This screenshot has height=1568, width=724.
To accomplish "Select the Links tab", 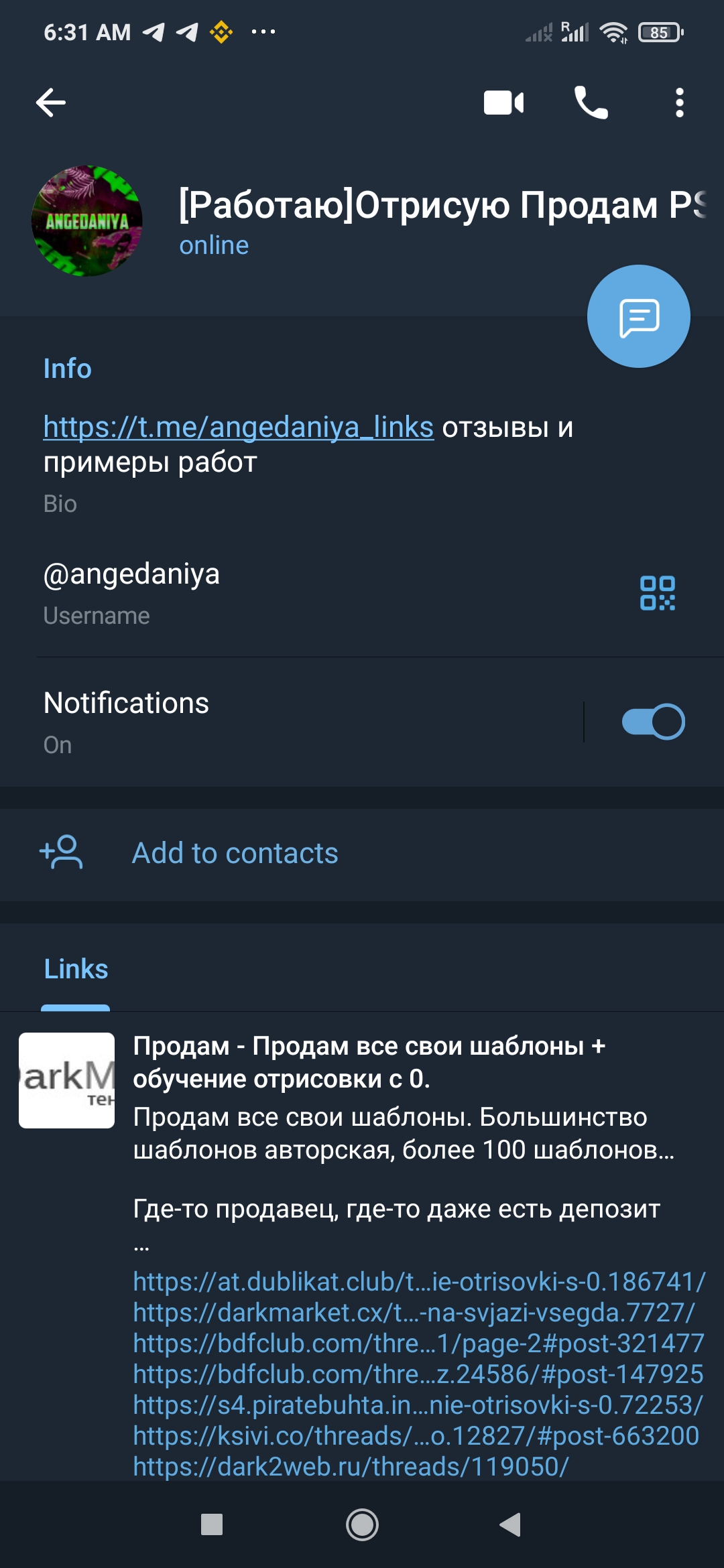I will click(x=76, y=969).
